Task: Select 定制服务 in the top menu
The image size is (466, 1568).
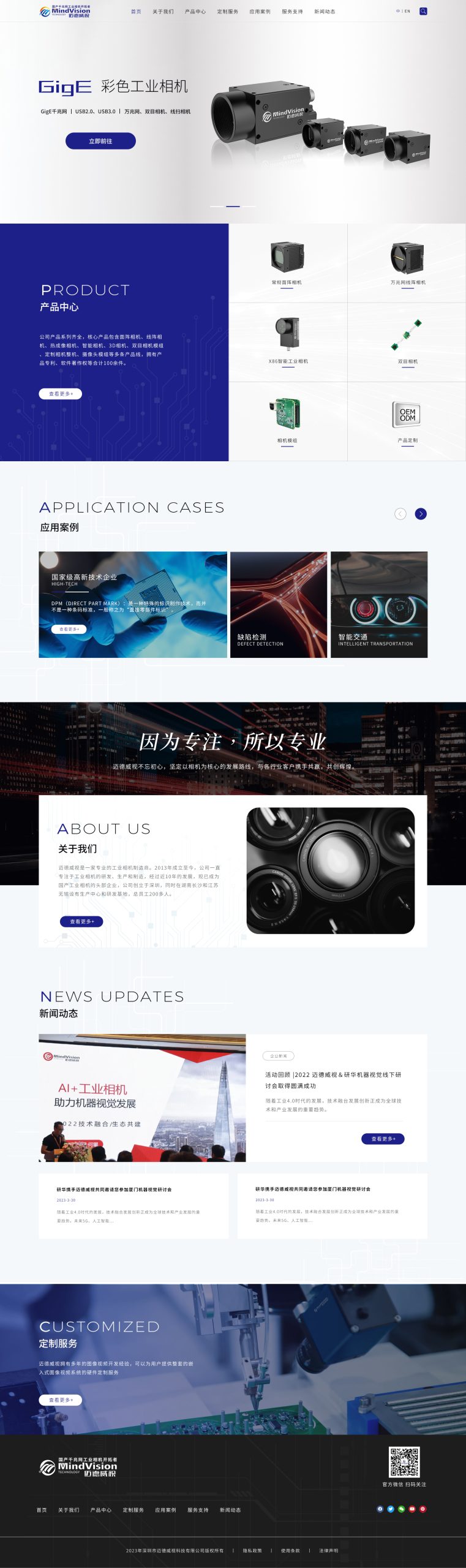Action: click(228, 12)
